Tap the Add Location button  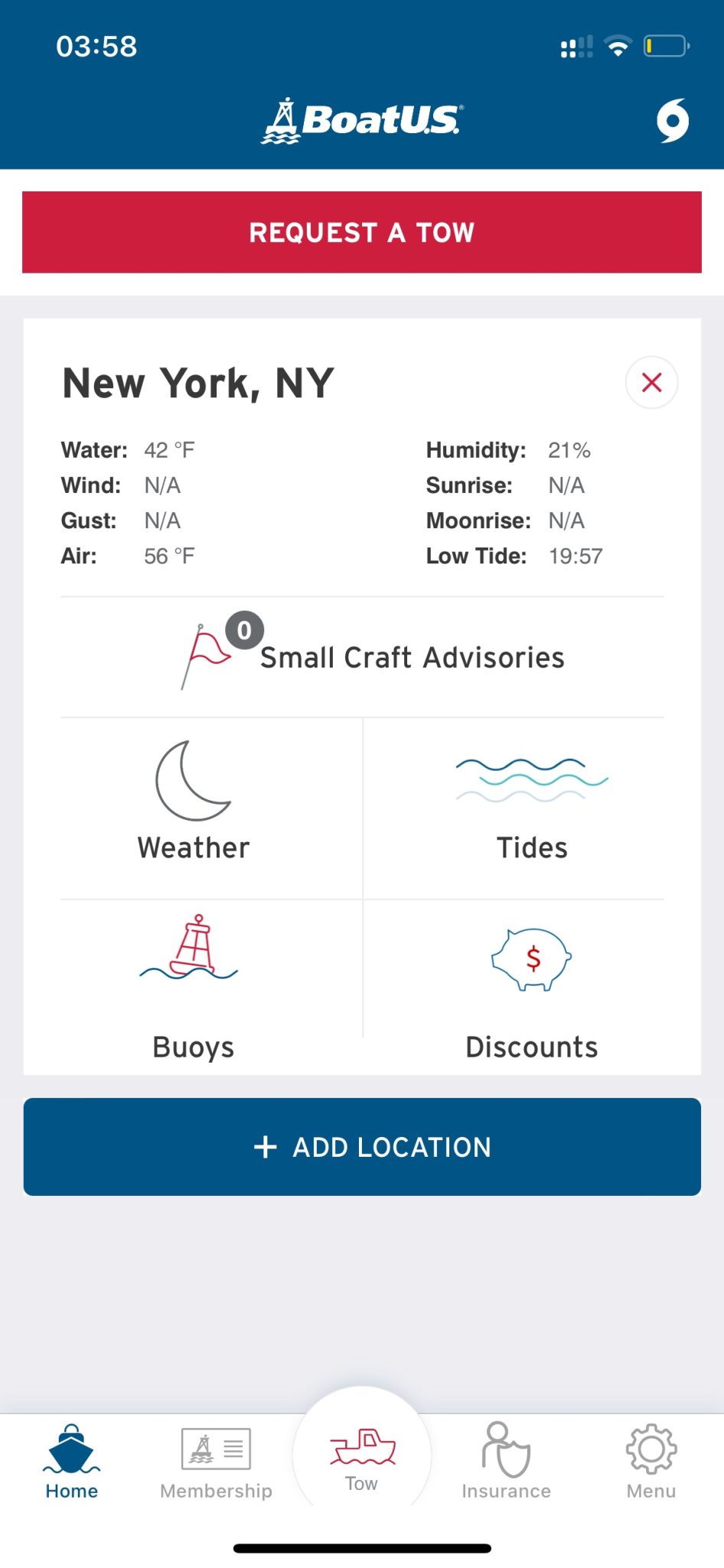click(x=362, y=1146)
